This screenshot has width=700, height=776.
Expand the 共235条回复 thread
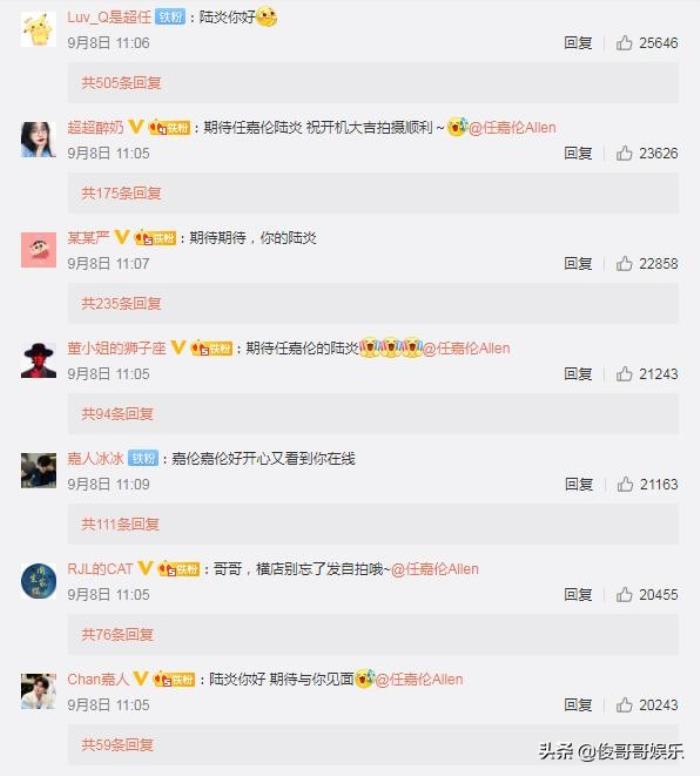coord(121,303)
